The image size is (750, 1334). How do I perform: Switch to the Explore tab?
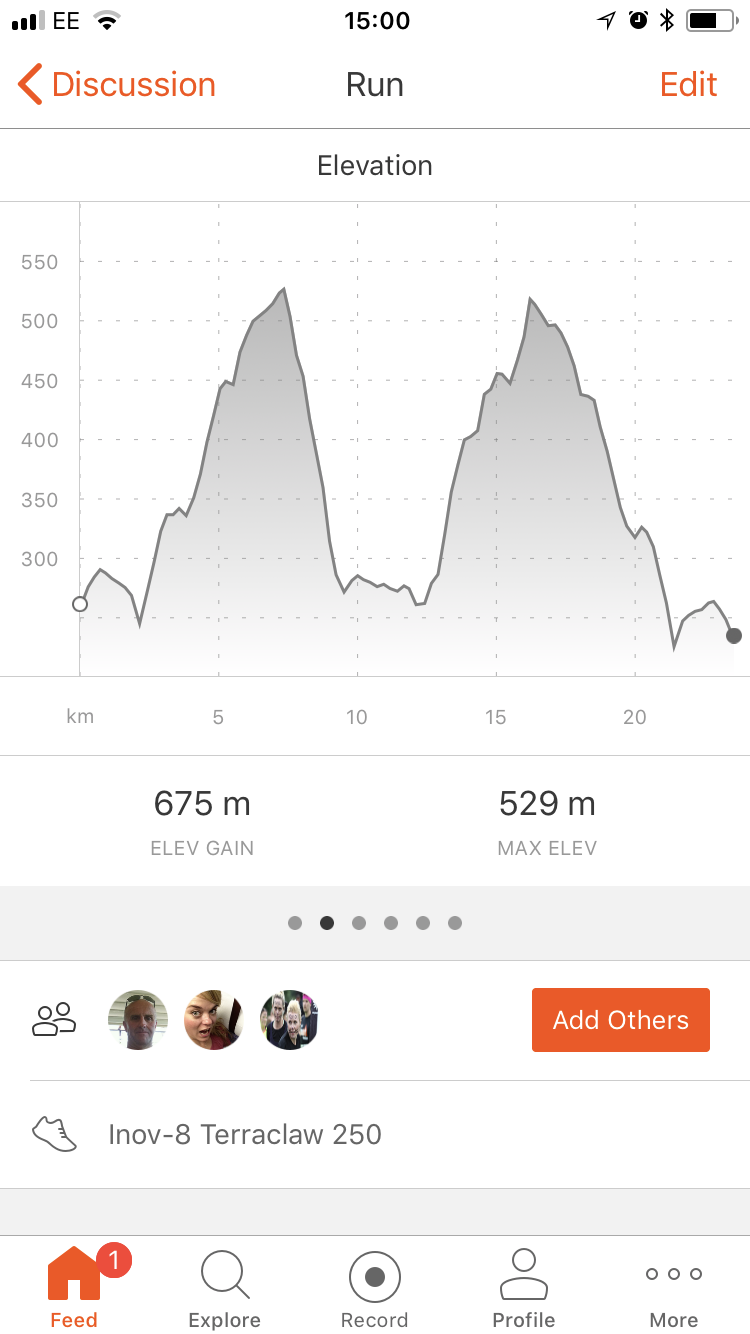click(225, 1288)
